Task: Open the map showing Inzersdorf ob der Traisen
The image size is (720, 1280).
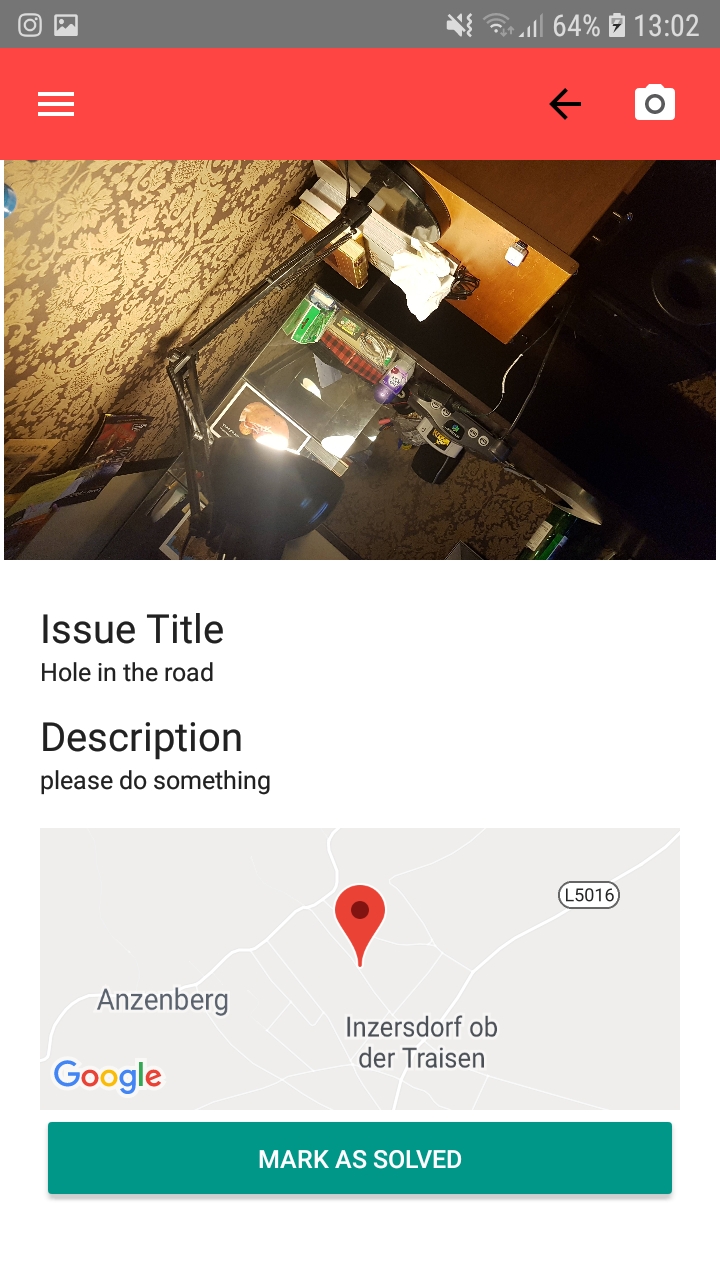Action: click(x=360, y=968)
